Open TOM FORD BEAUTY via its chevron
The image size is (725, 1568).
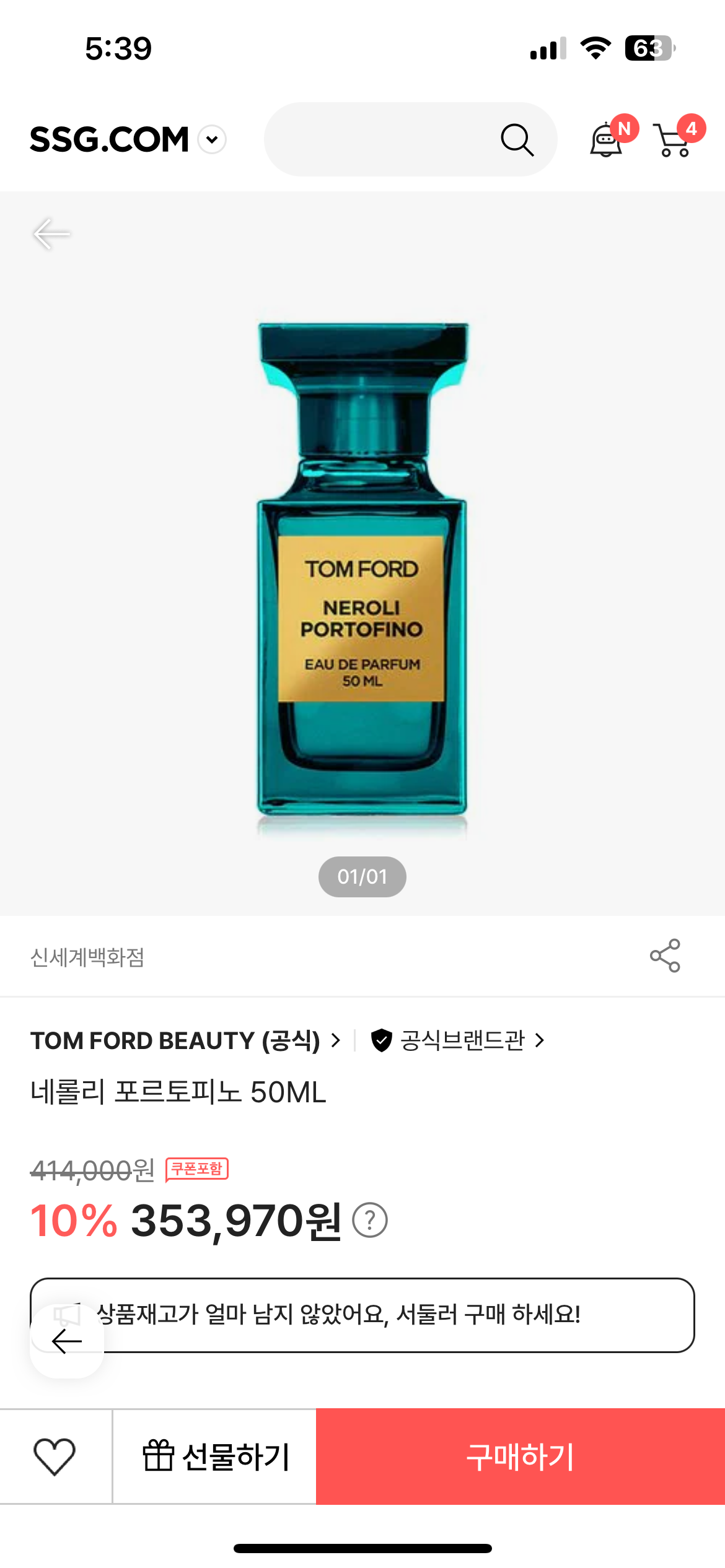point(335,1040)
